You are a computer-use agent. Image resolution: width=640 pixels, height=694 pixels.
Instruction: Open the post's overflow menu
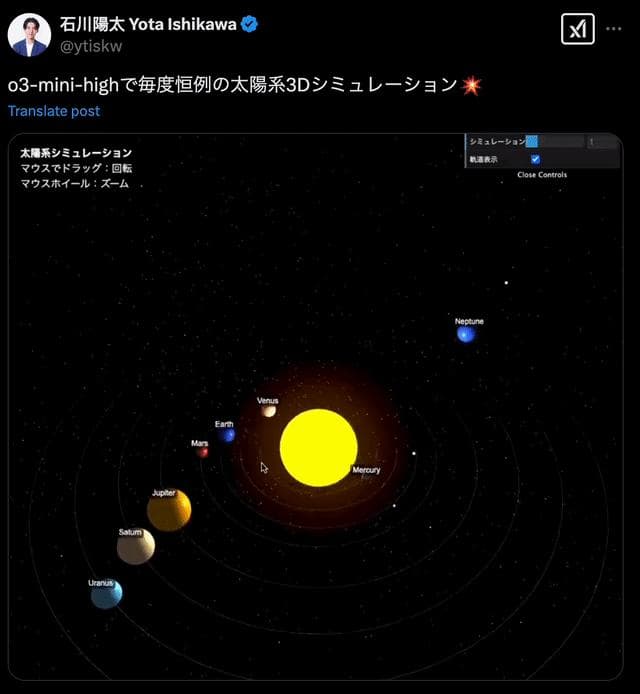(614, 30)
